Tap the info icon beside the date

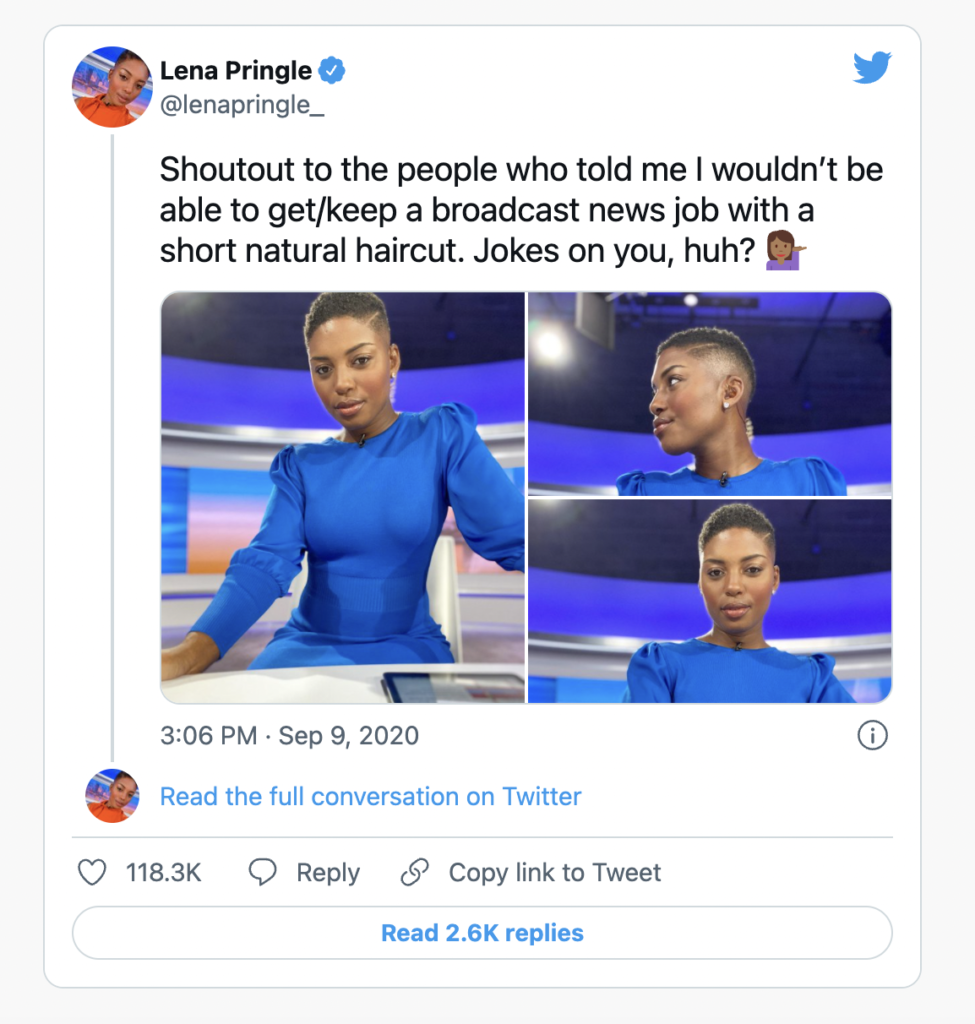872,737
